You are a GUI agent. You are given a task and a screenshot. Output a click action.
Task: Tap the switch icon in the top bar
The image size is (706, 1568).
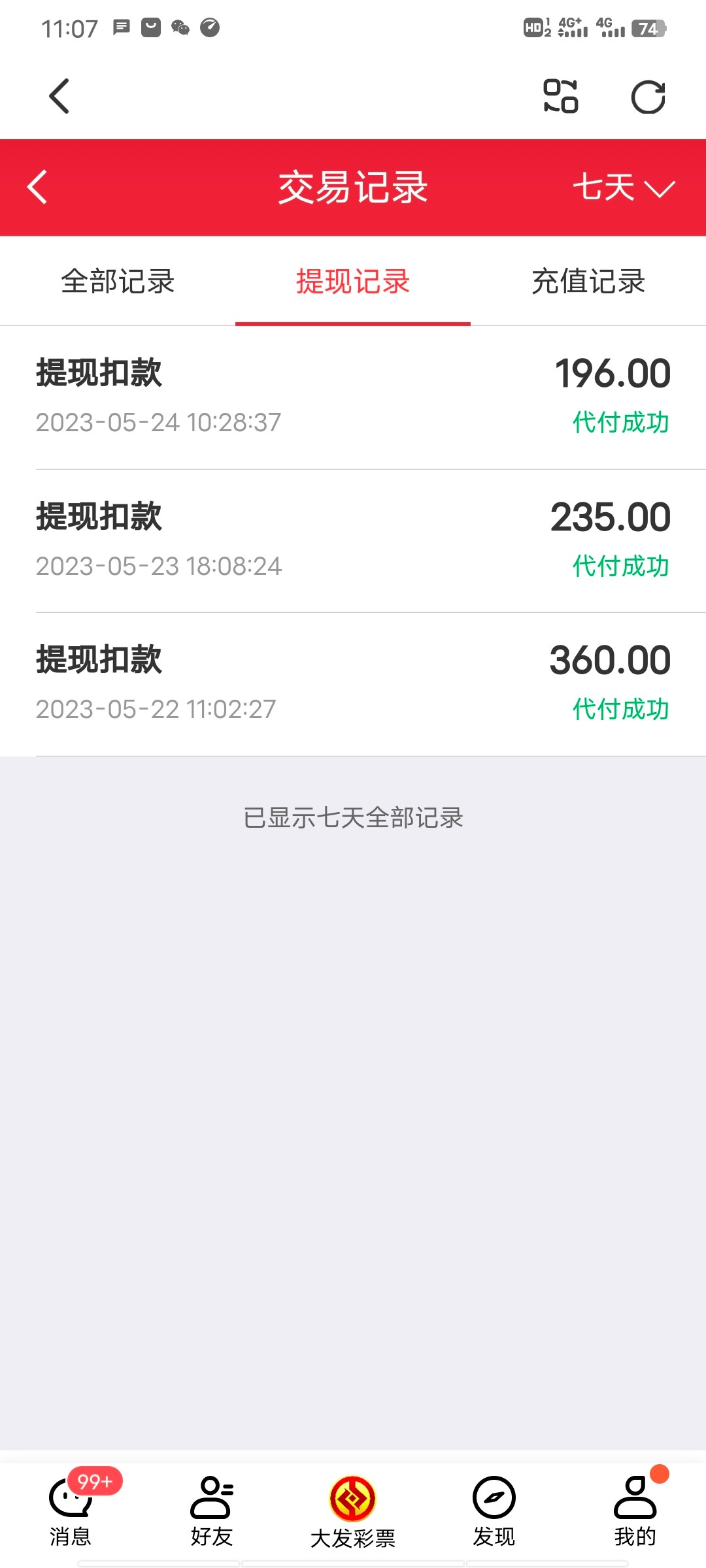tap(560, 97)
